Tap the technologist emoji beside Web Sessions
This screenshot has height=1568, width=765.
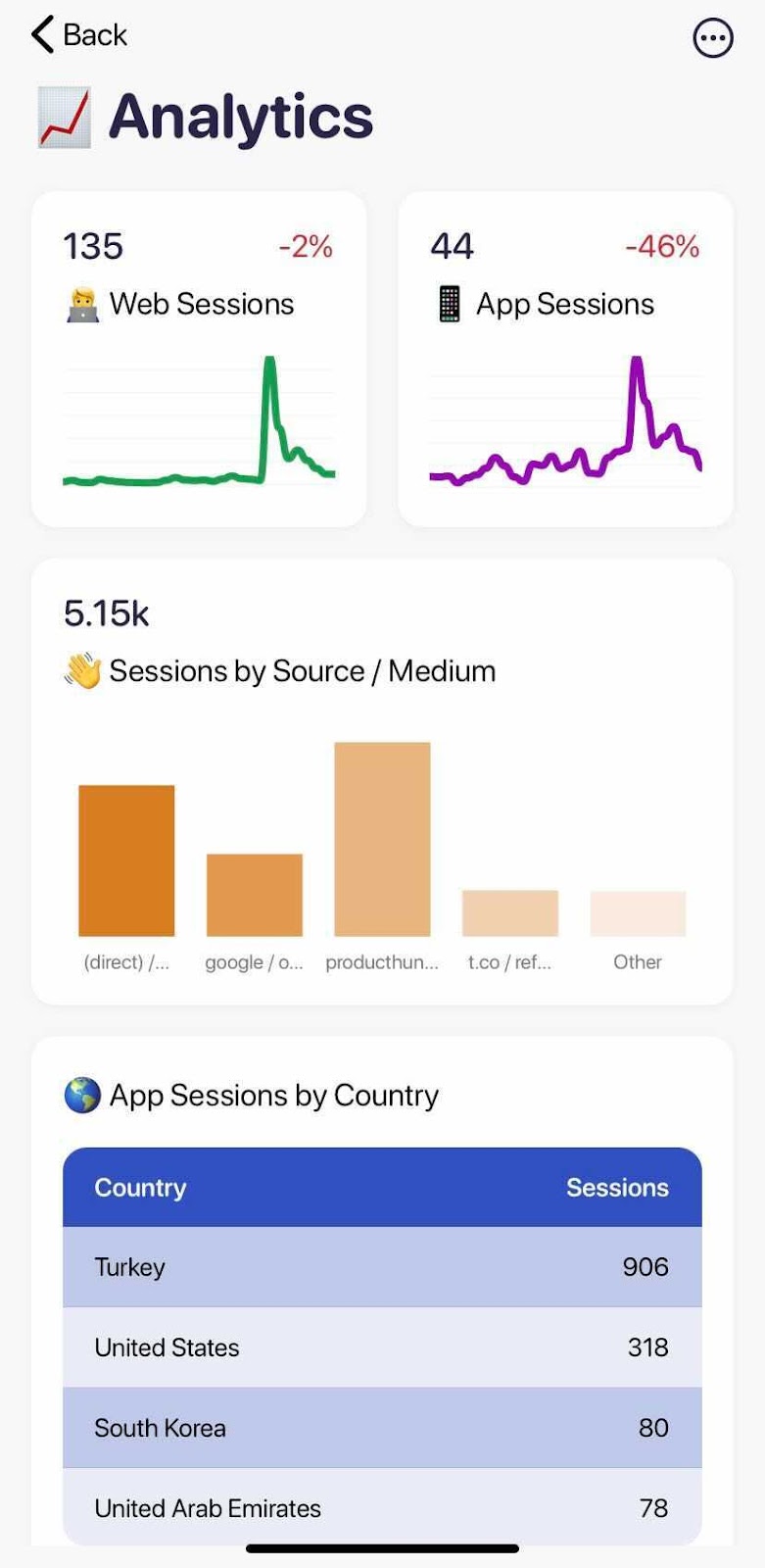click(85, 303)
